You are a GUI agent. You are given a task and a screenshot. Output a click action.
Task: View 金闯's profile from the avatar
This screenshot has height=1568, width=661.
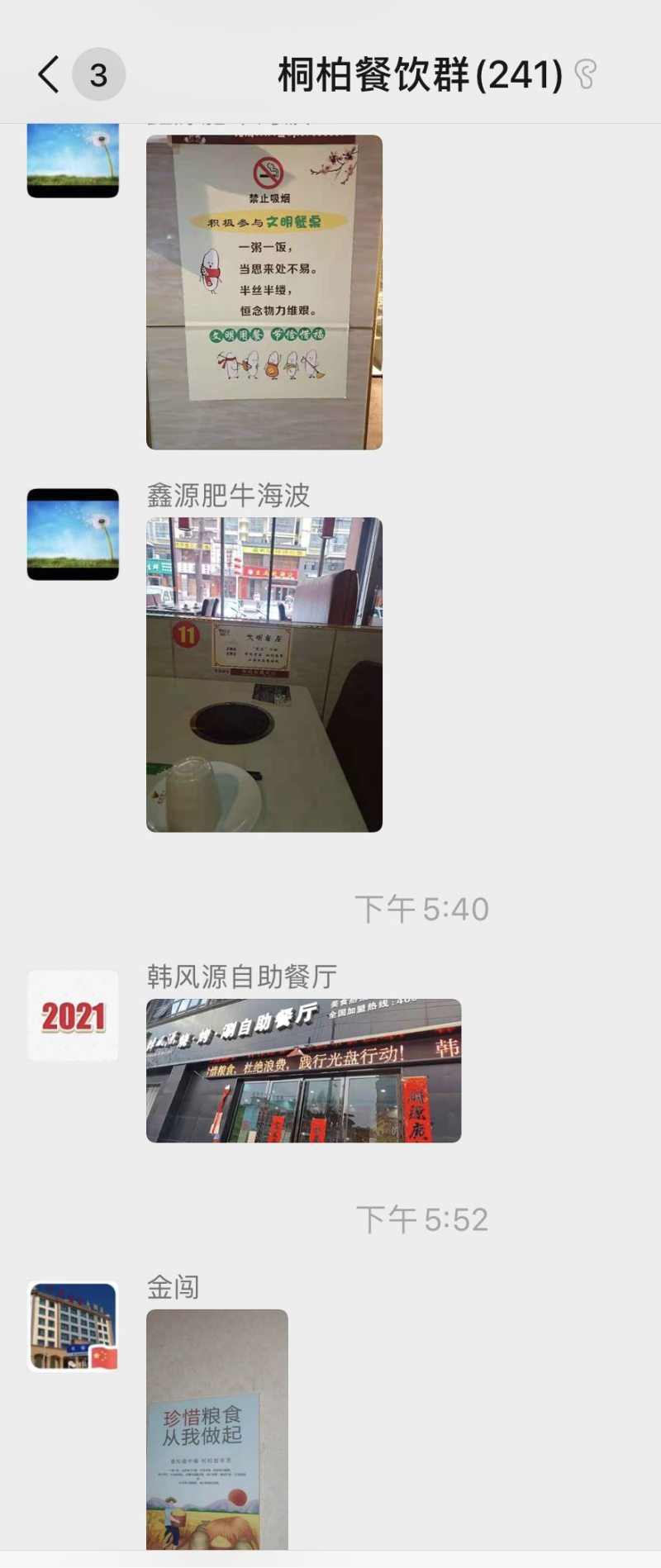click(x=73, y=1326)
